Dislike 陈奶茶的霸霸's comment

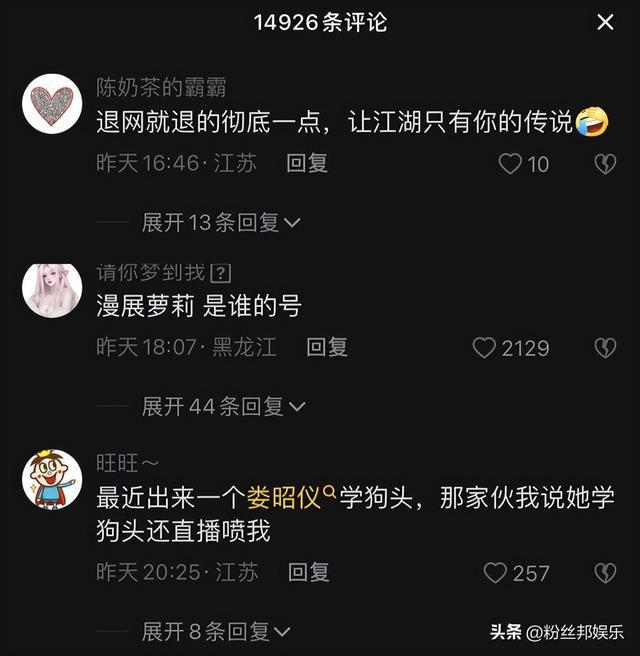(605, 164)
